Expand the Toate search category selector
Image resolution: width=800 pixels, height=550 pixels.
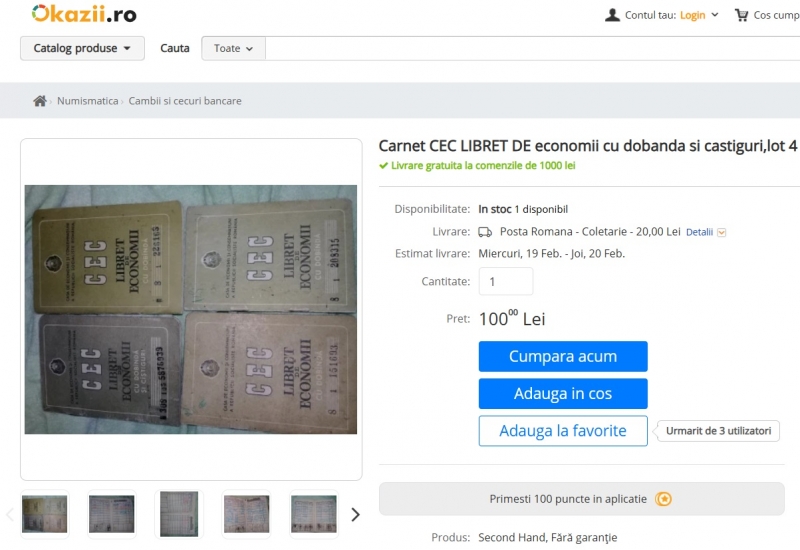(x=233, y=48)
